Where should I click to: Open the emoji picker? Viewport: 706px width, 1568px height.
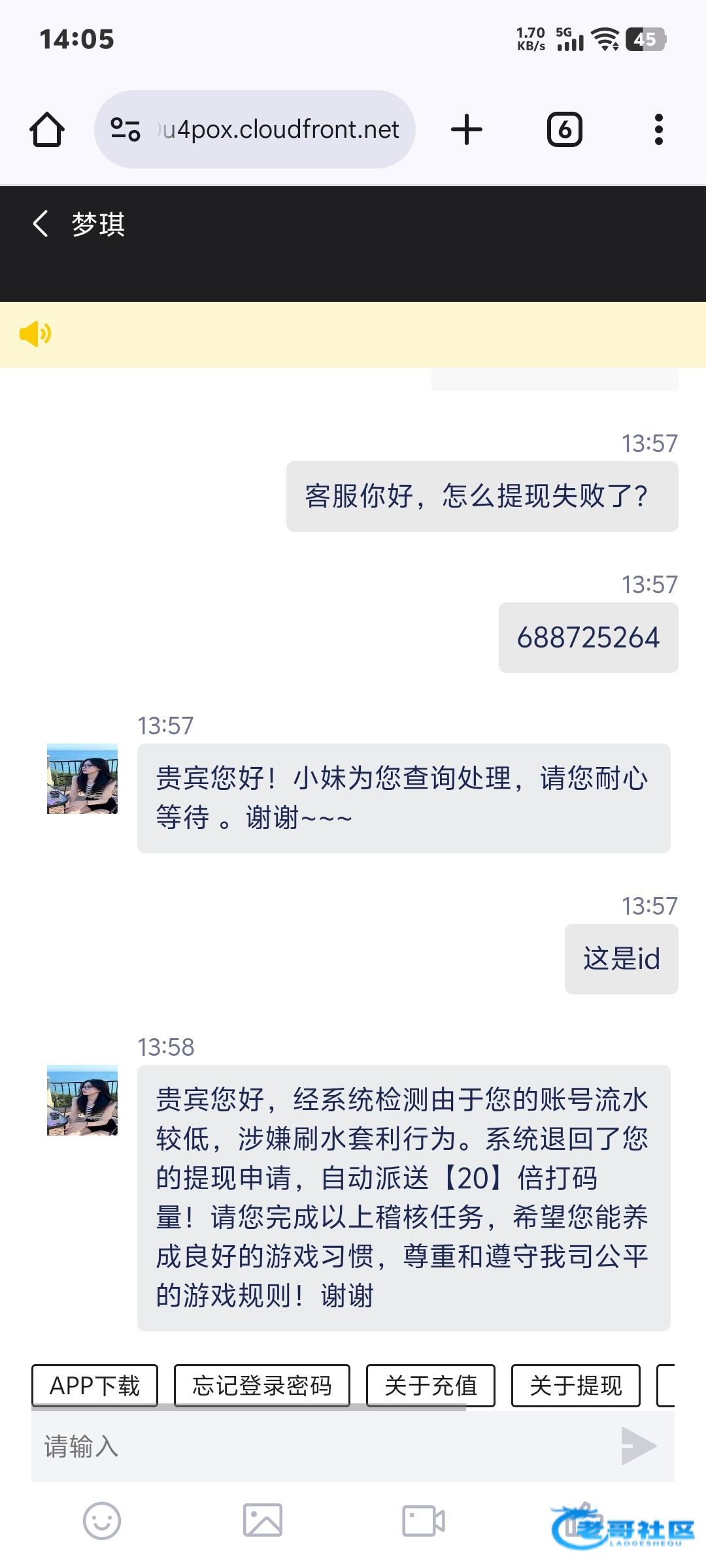point(102,1521)
